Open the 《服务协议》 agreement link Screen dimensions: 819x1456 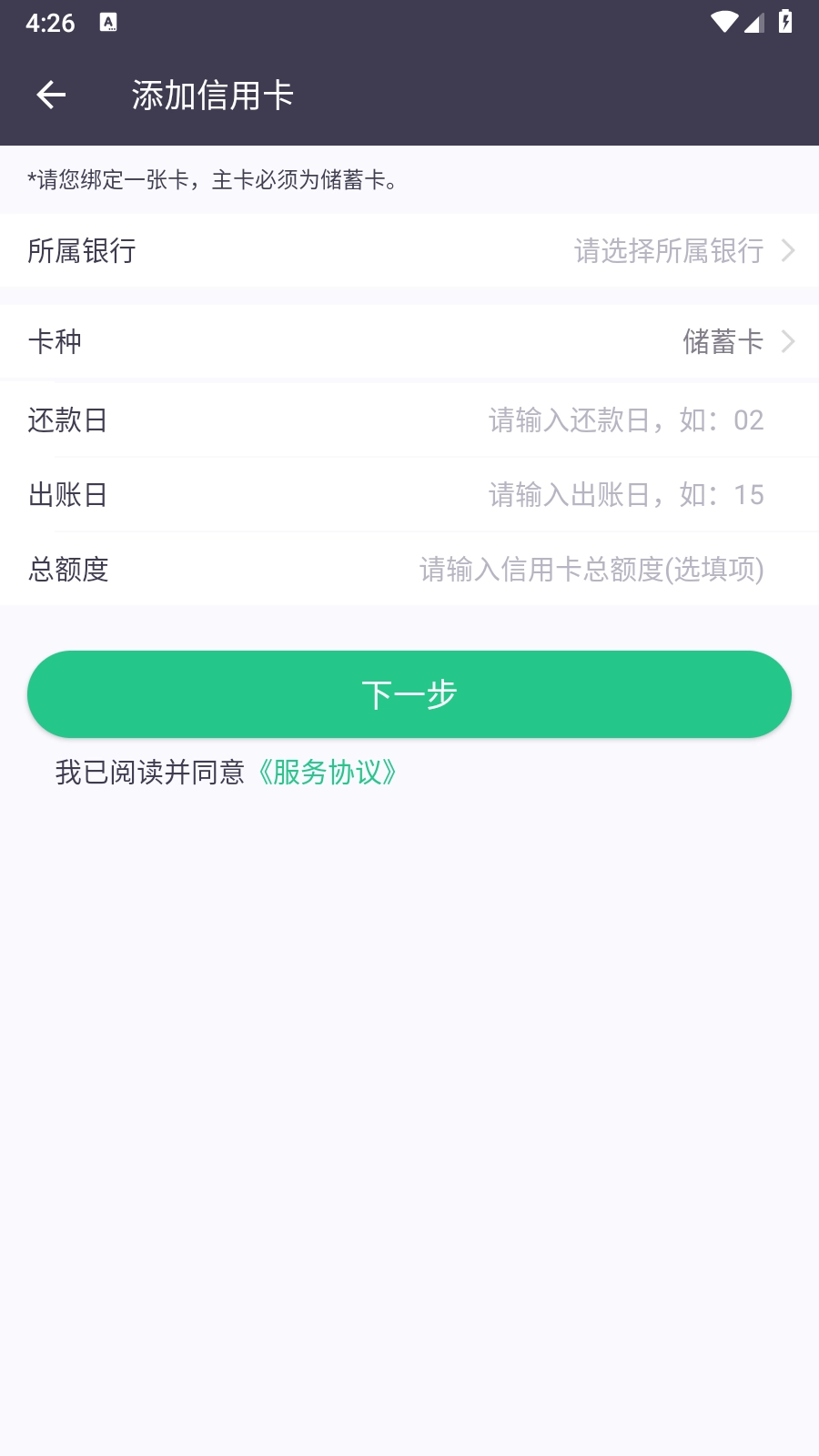pos(329,773)
